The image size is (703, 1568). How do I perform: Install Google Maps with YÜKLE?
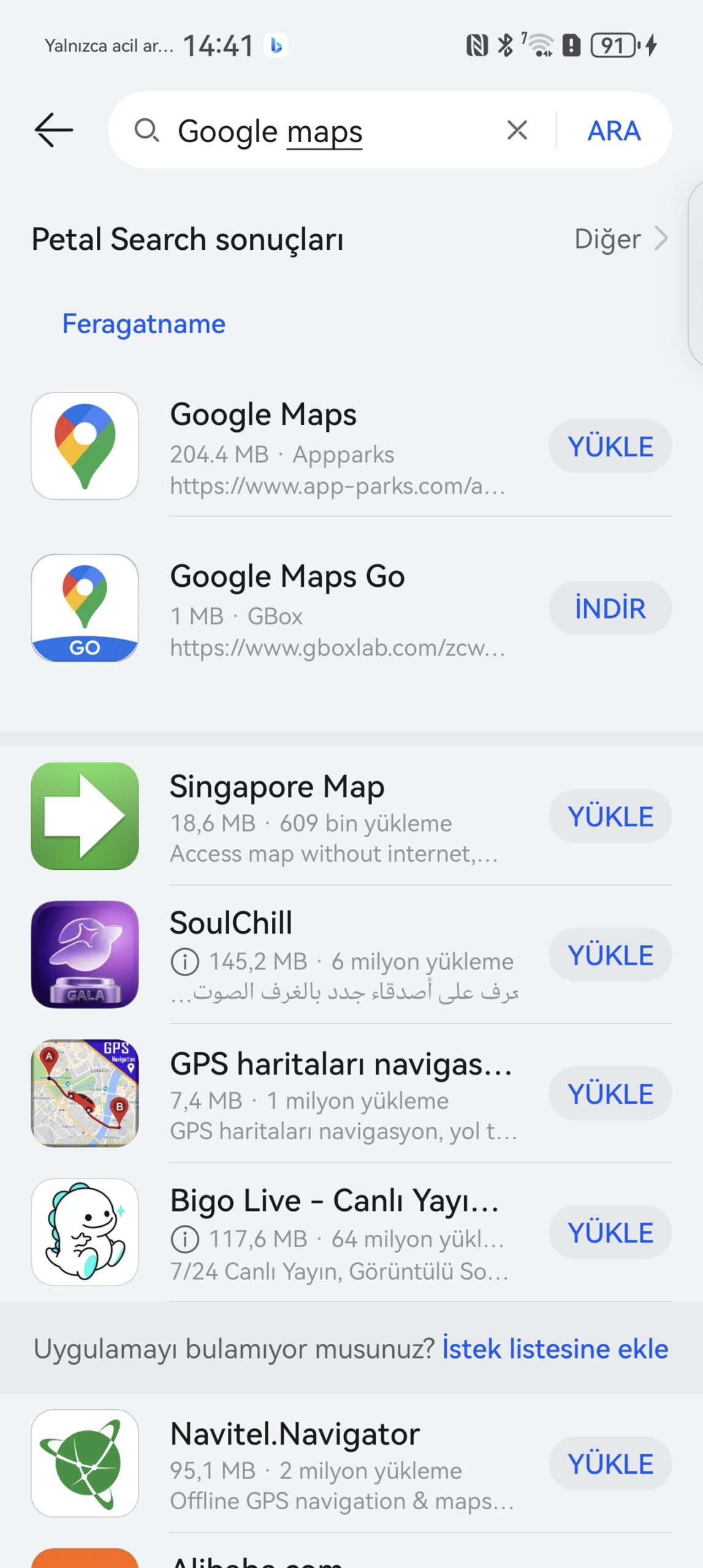tap(610, 446)
